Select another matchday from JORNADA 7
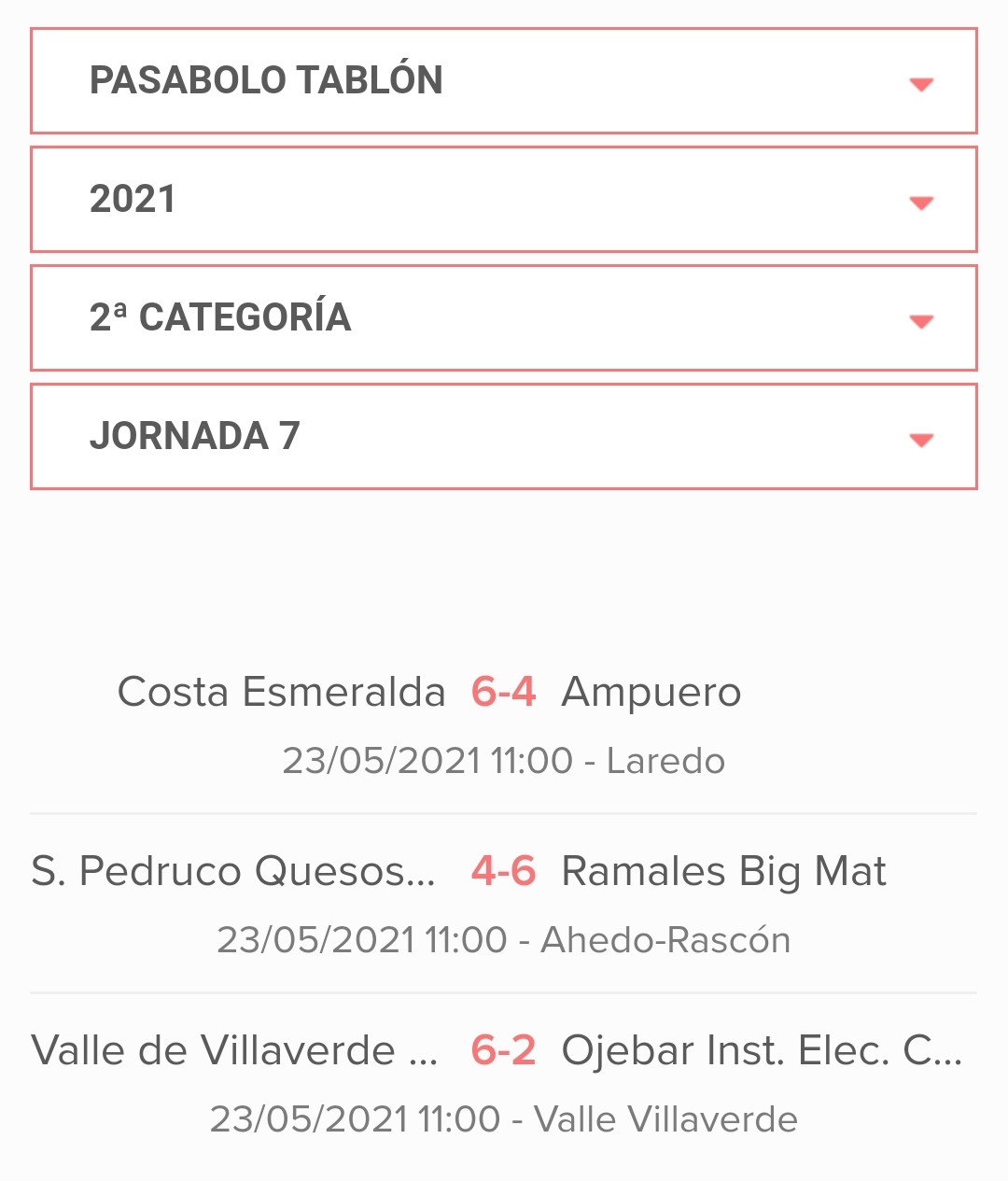This screenshot has width=1008, height=1181. click(504, 437)
